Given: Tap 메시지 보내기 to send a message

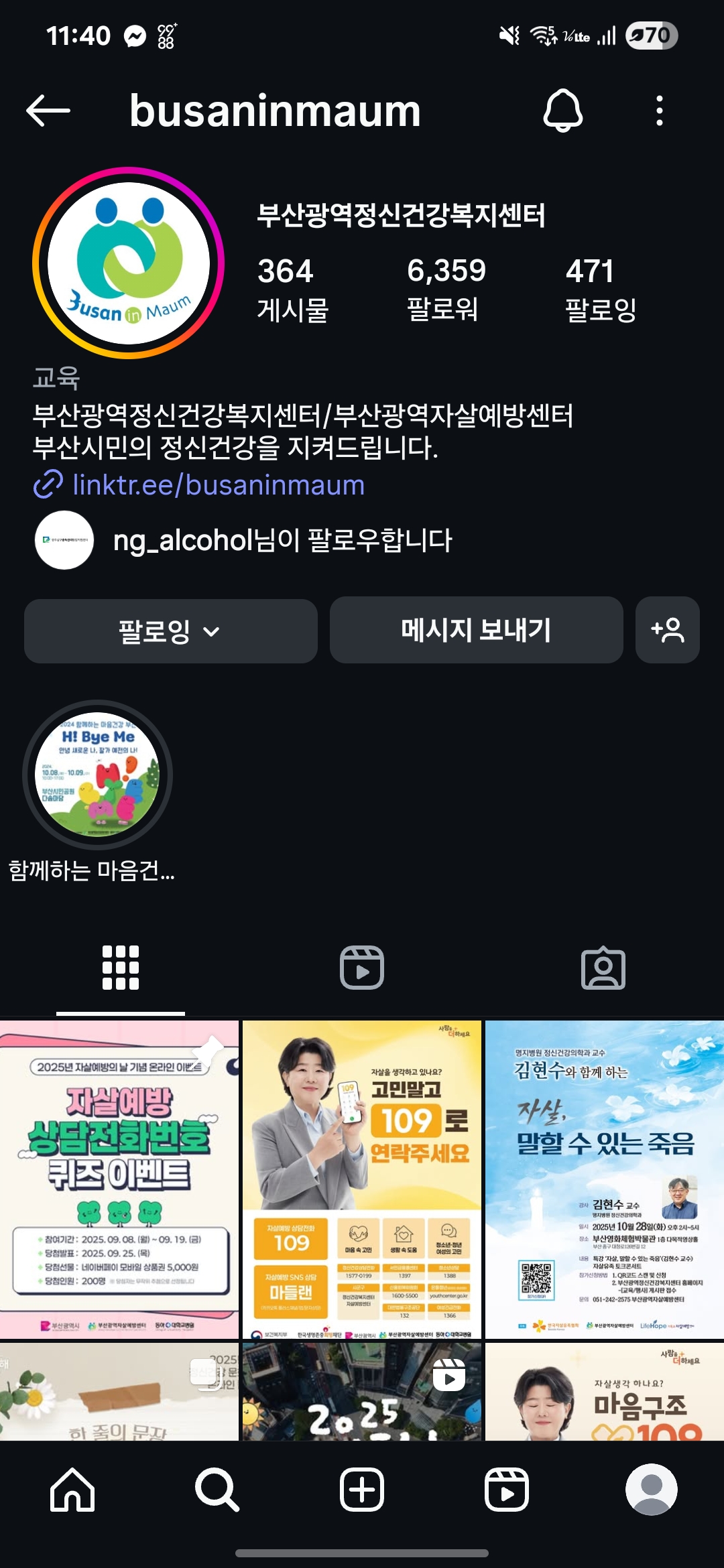Looking at the screenshot, I should (476, 631).
